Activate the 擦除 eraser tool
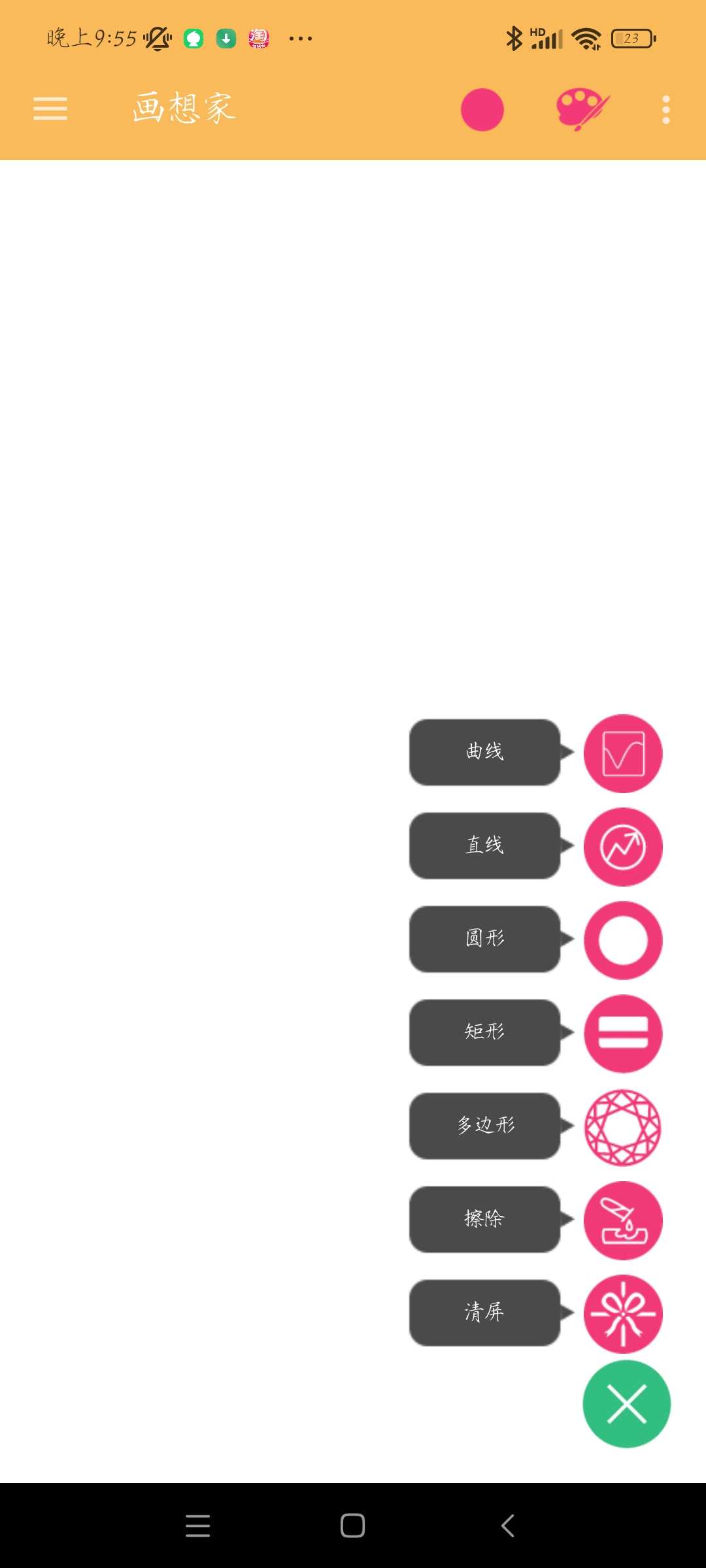The width and height of the screenshot is (706, 1568). [x=622, y=1220]
